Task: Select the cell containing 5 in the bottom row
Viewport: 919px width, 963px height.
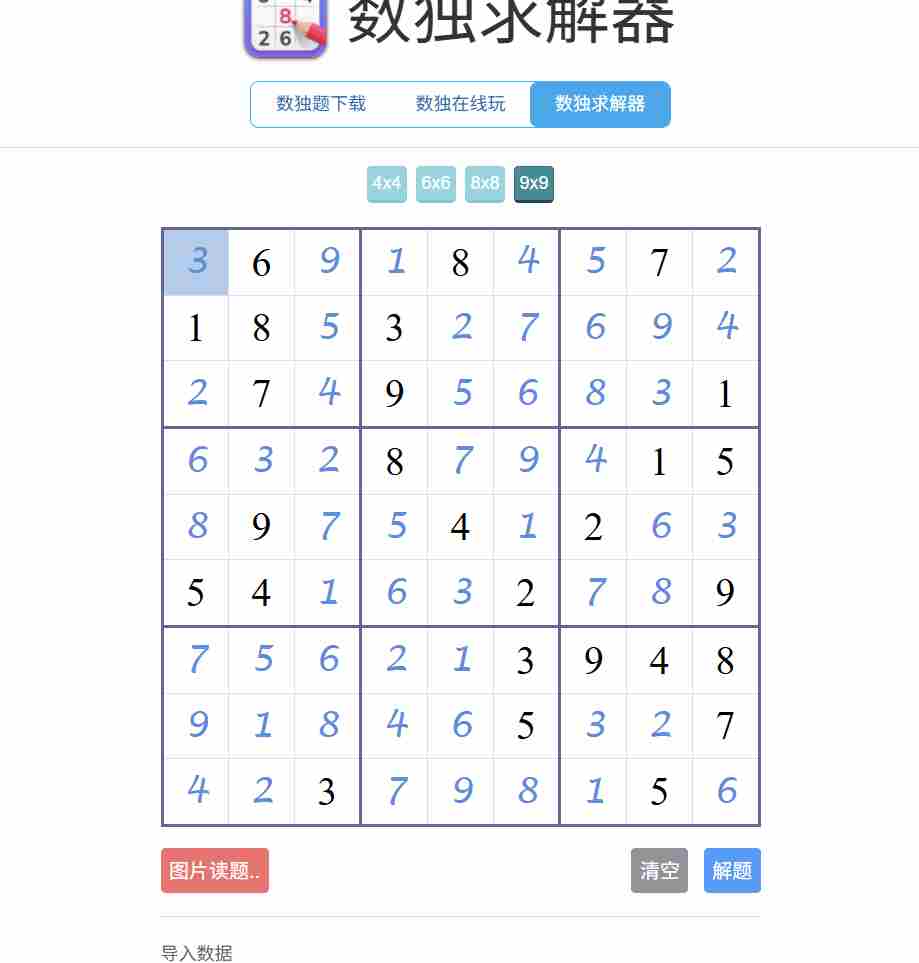Action: tap(659, 791)
